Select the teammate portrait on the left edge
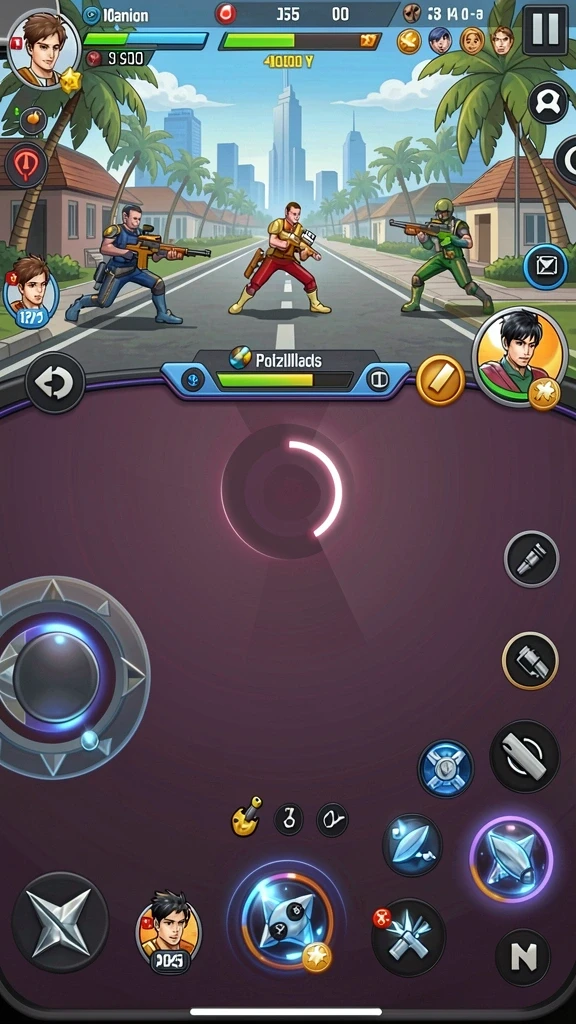Screen dimensions: 576x1024 coord(29,291)
